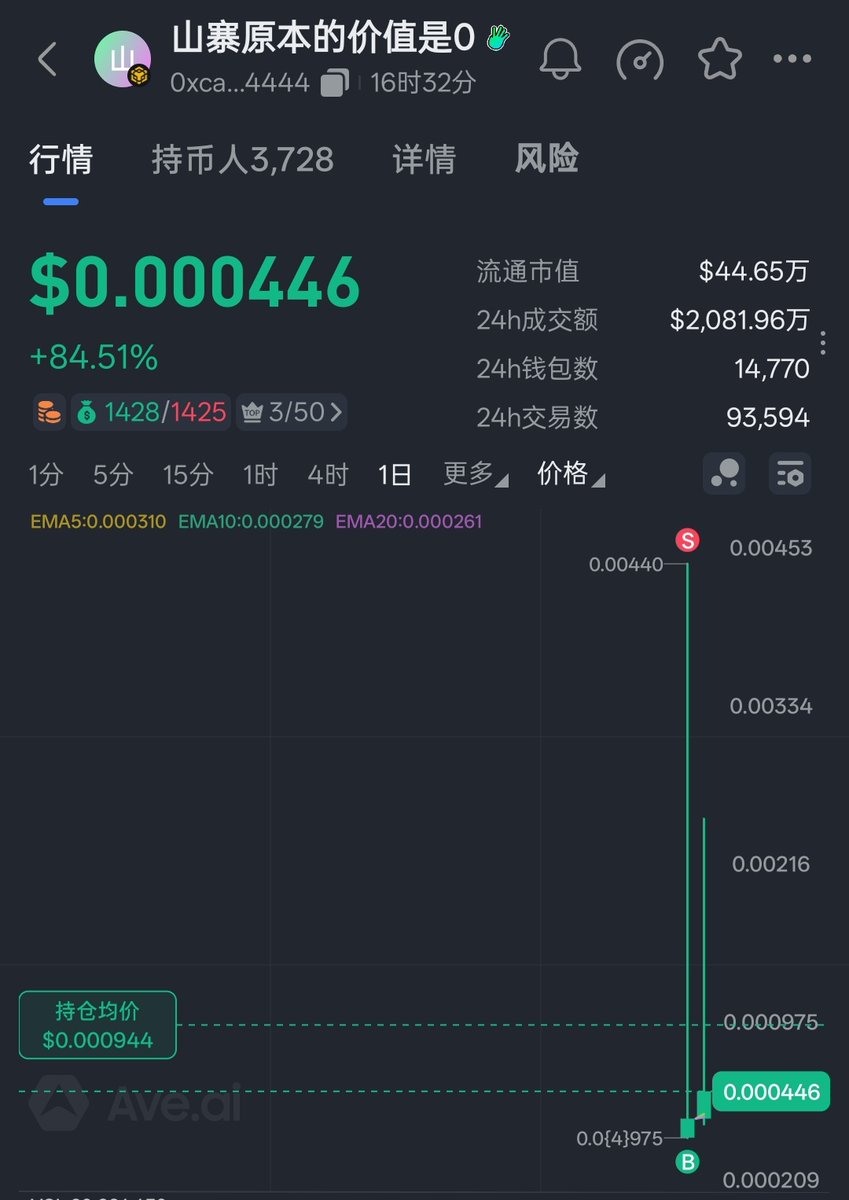Open the three-dot overflow menu
849x1200 pixels.
792,60
